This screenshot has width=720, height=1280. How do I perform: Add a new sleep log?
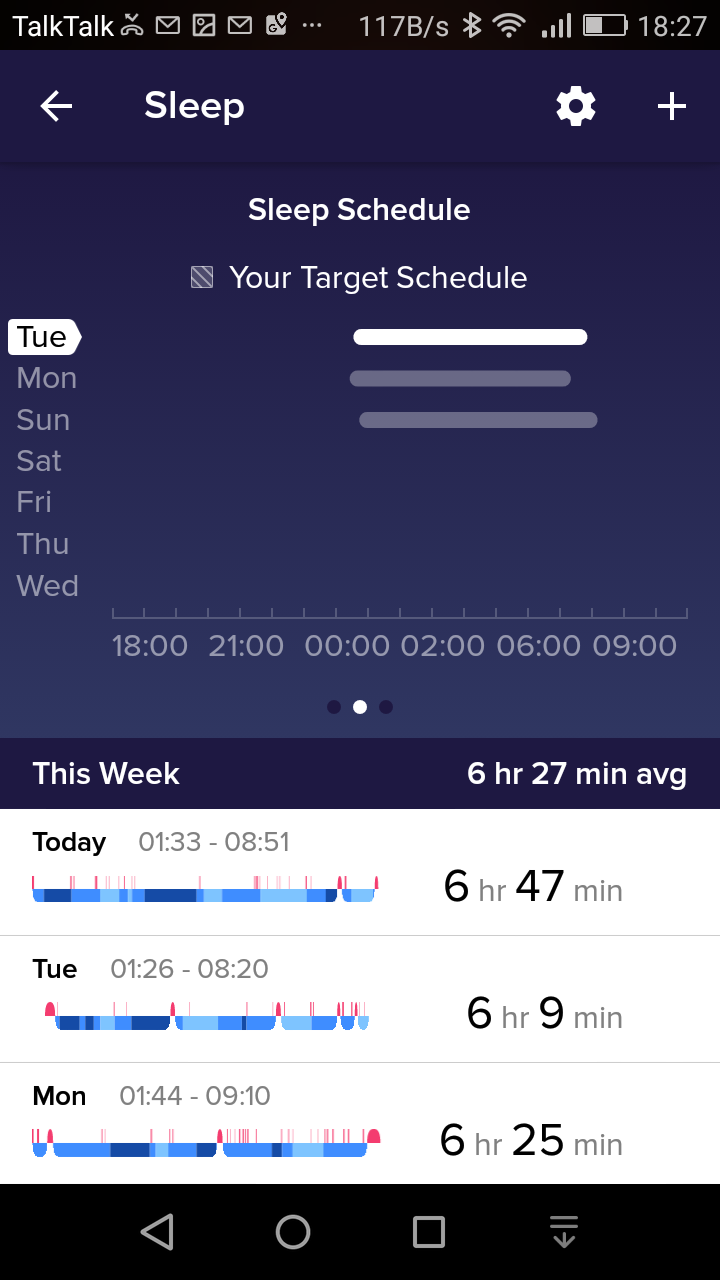click(x=671, y=106)
